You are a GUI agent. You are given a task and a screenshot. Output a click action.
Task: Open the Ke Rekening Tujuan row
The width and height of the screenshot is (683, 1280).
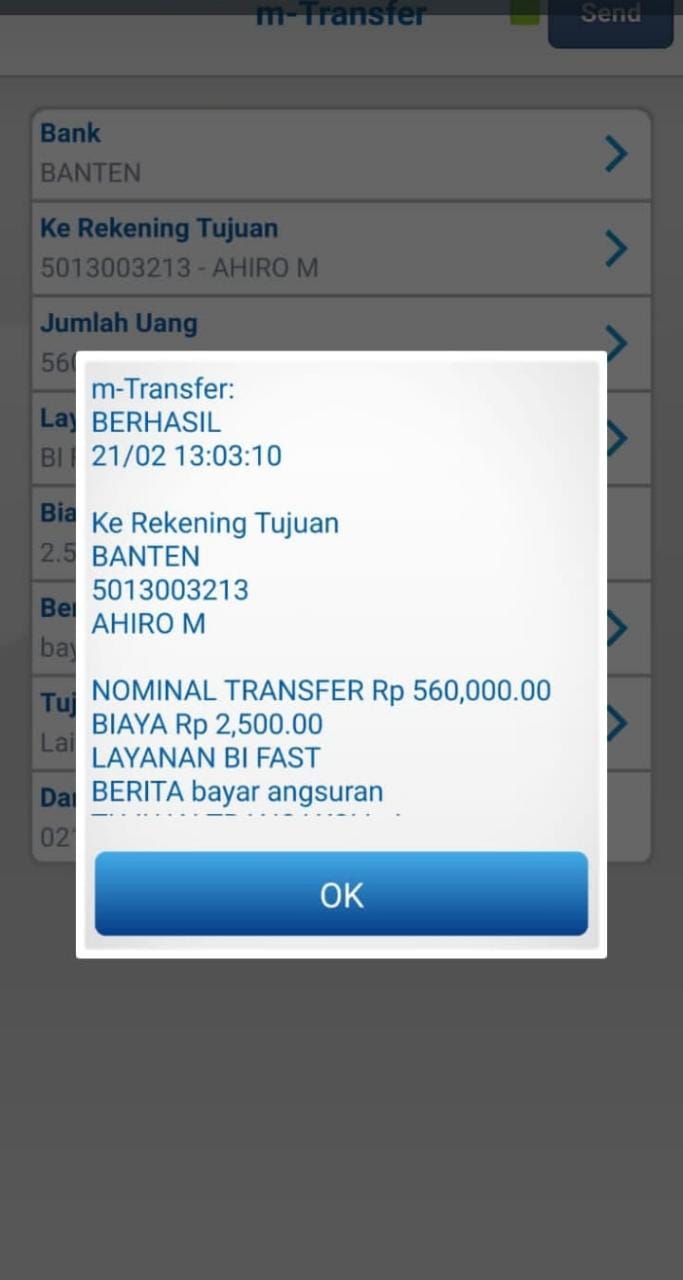[x=341, y=248]
